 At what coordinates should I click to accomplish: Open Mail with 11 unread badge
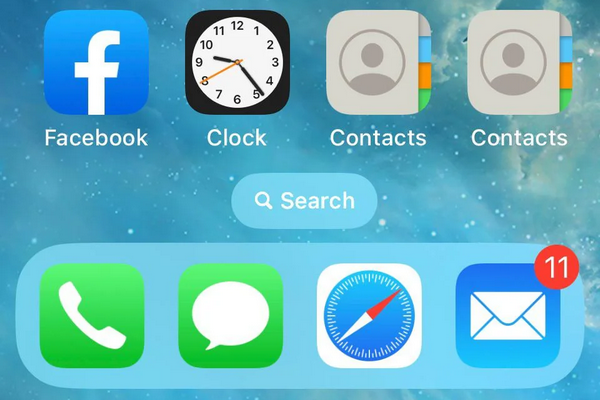coord(507,316)
